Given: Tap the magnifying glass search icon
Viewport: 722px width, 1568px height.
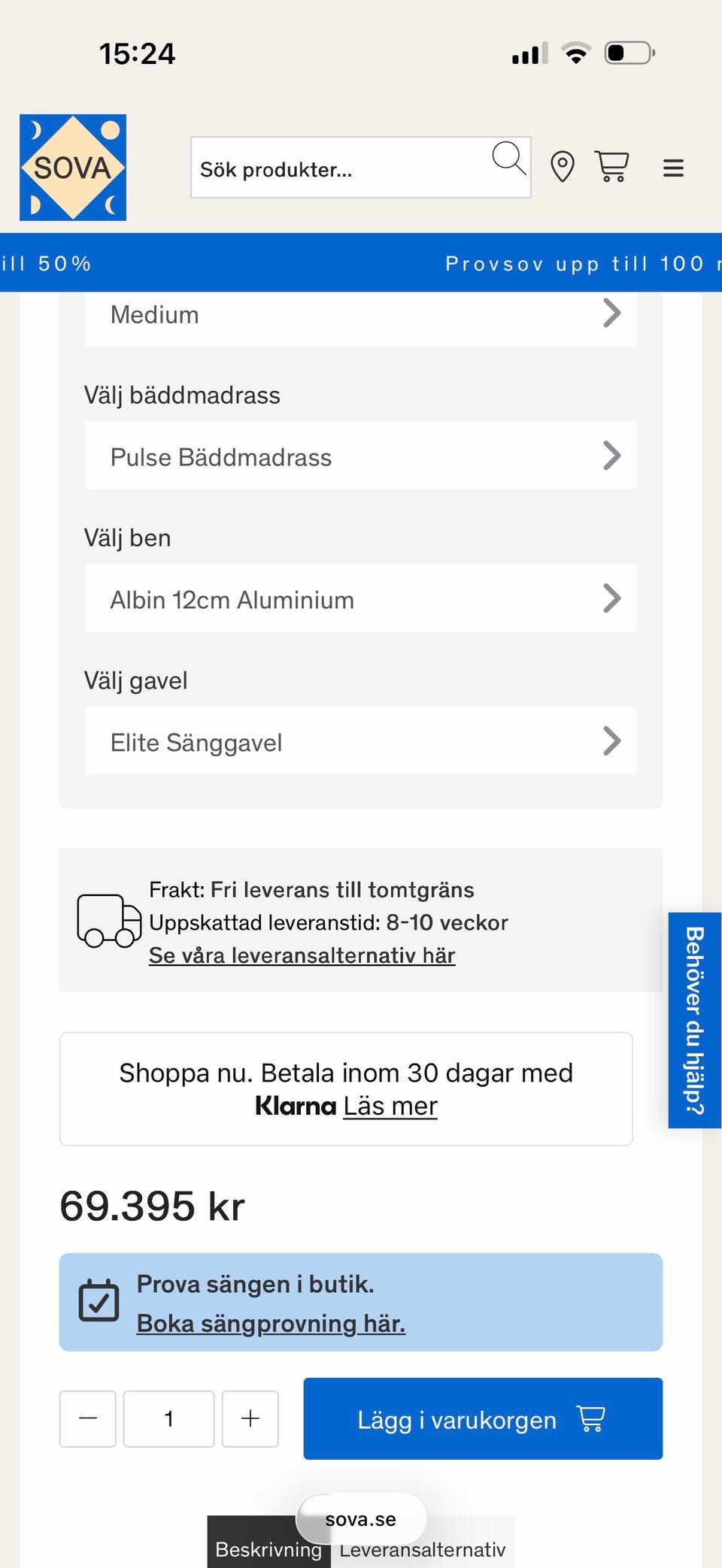Looking at the screenshot, I should coord(508,159).
